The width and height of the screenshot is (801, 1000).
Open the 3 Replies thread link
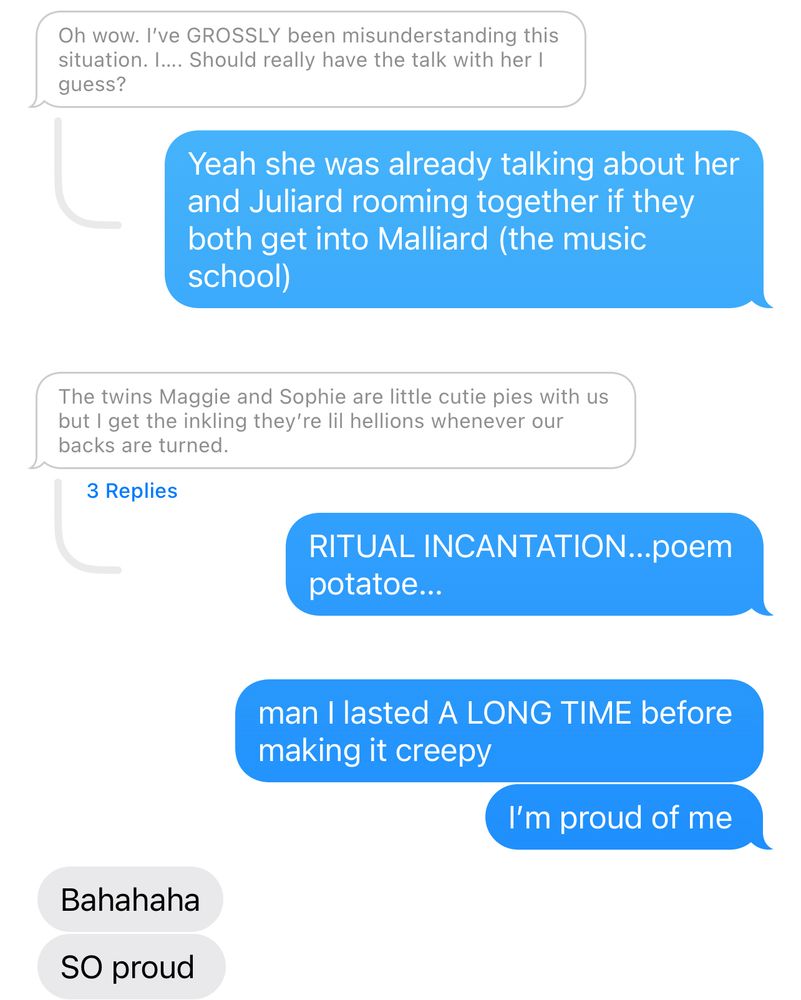132,491
